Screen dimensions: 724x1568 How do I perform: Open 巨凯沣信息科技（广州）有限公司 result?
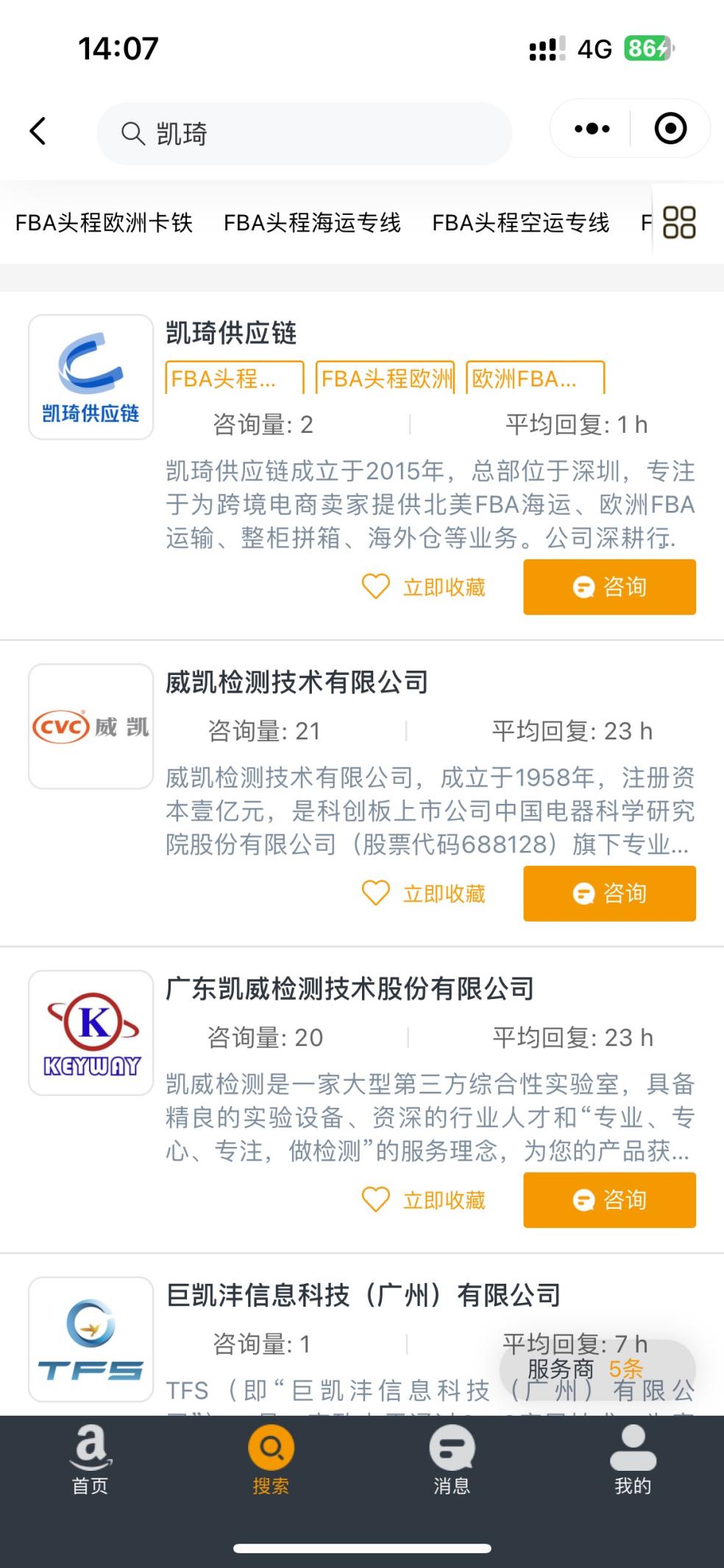[363, 1296]
